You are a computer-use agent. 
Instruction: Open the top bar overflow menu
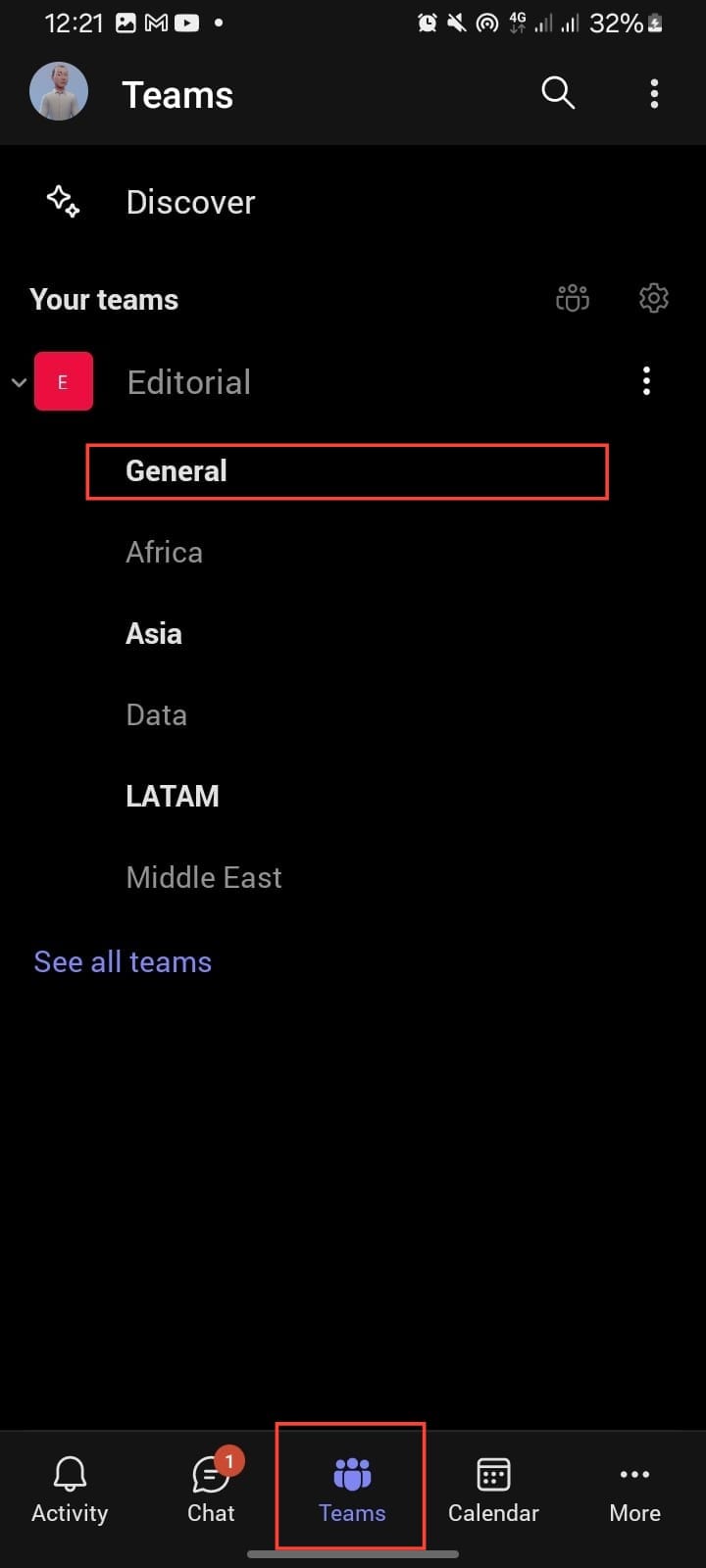click(654, 93)
